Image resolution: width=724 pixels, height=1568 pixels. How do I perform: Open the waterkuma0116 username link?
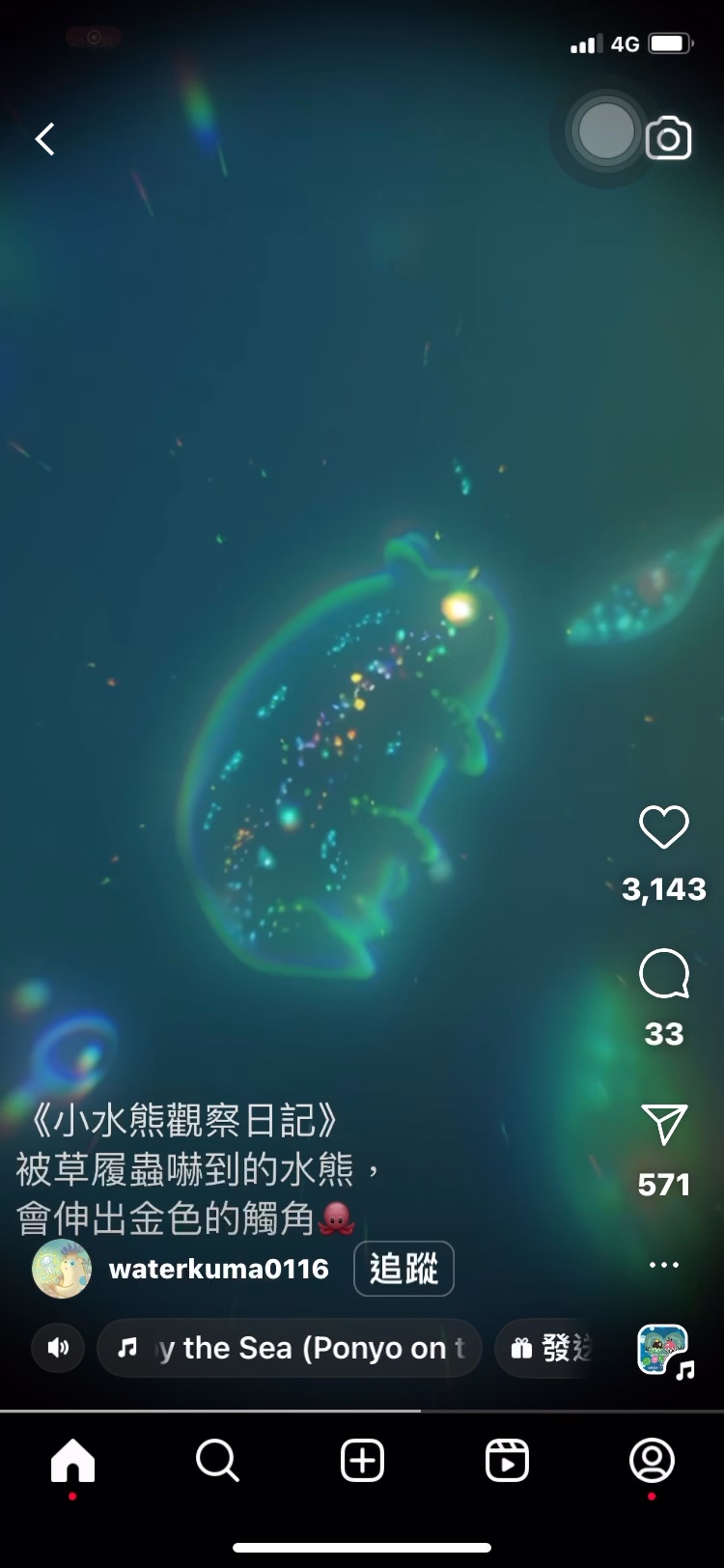coord(219,1269)
